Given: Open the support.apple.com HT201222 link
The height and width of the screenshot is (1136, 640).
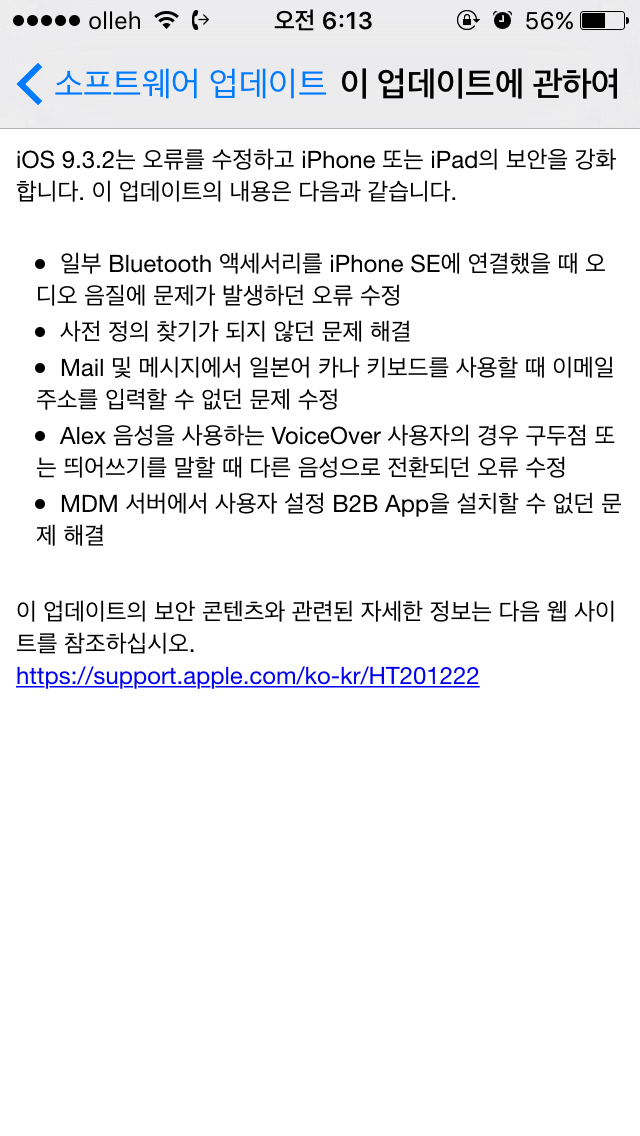Looking at the screenshot, I should coord(248,677).
